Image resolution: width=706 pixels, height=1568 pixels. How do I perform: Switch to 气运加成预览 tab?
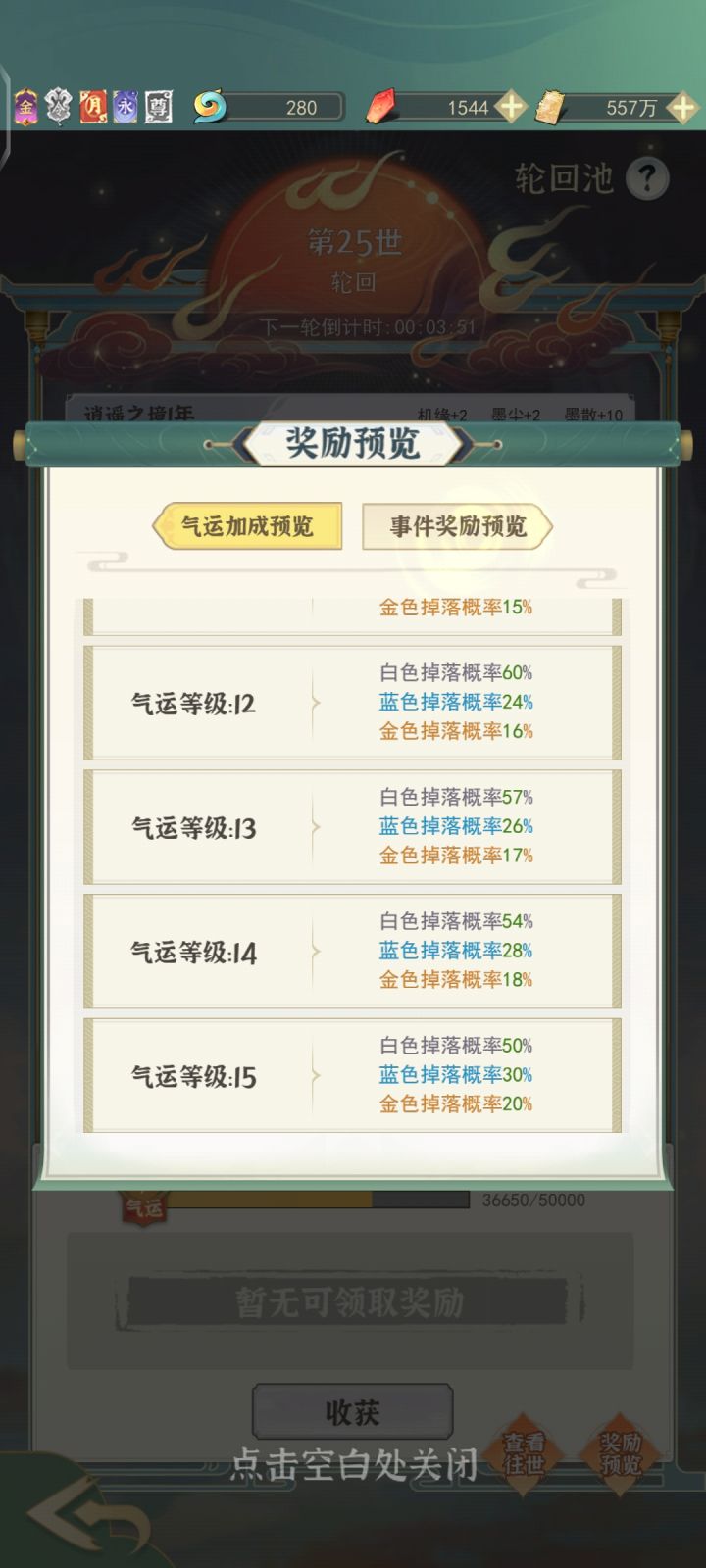248,526
